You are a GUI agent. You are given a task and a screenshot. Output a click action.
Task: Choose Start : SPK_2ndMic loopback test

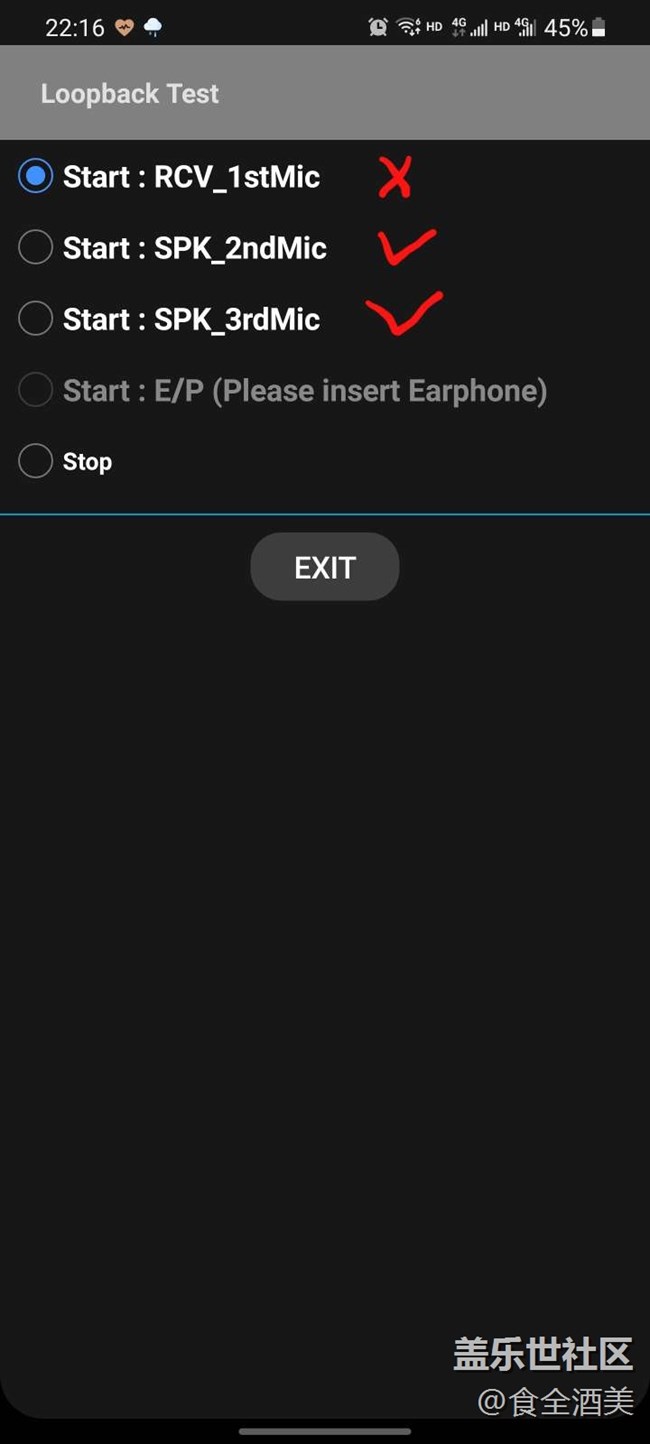36,248
